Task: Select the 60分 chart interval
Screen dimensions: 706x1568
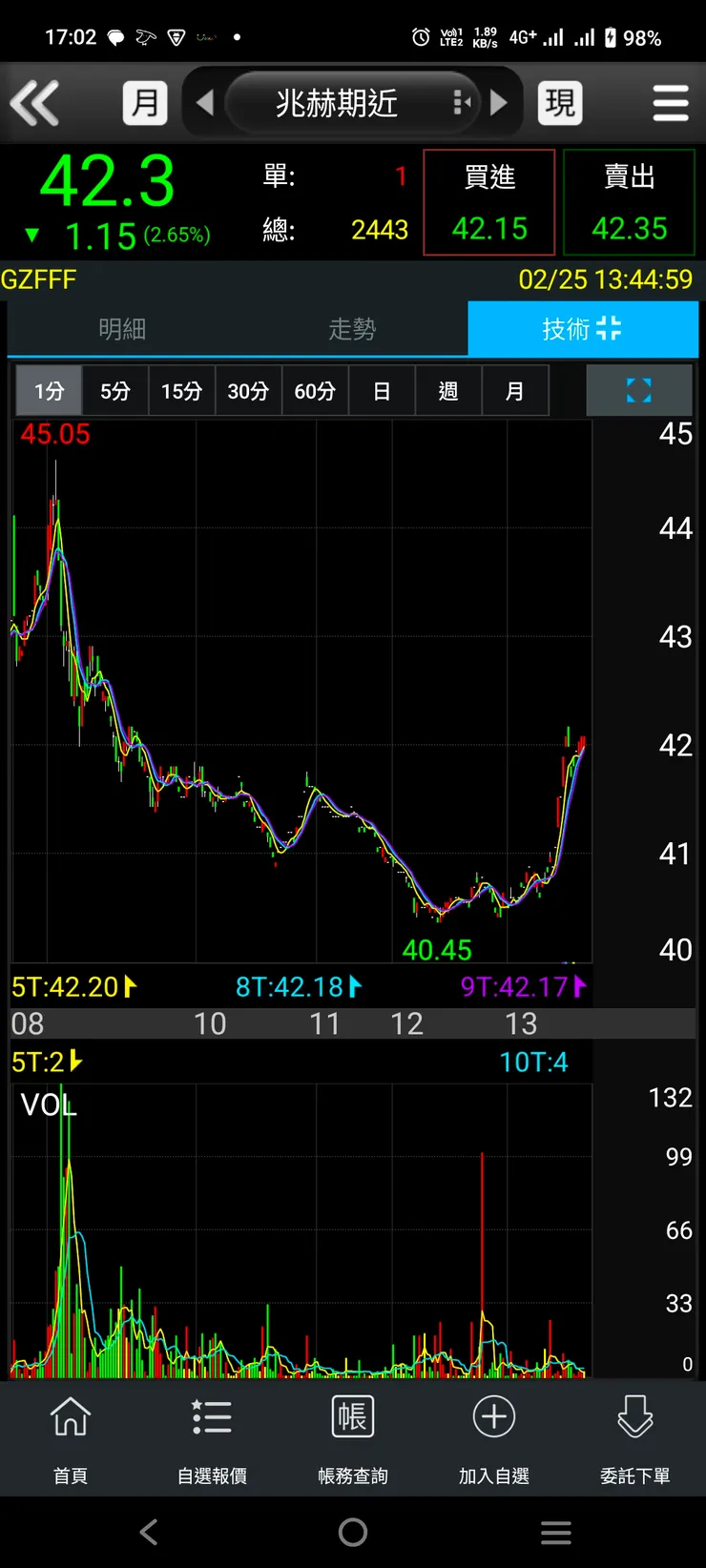Action: (x=315, y=391)
